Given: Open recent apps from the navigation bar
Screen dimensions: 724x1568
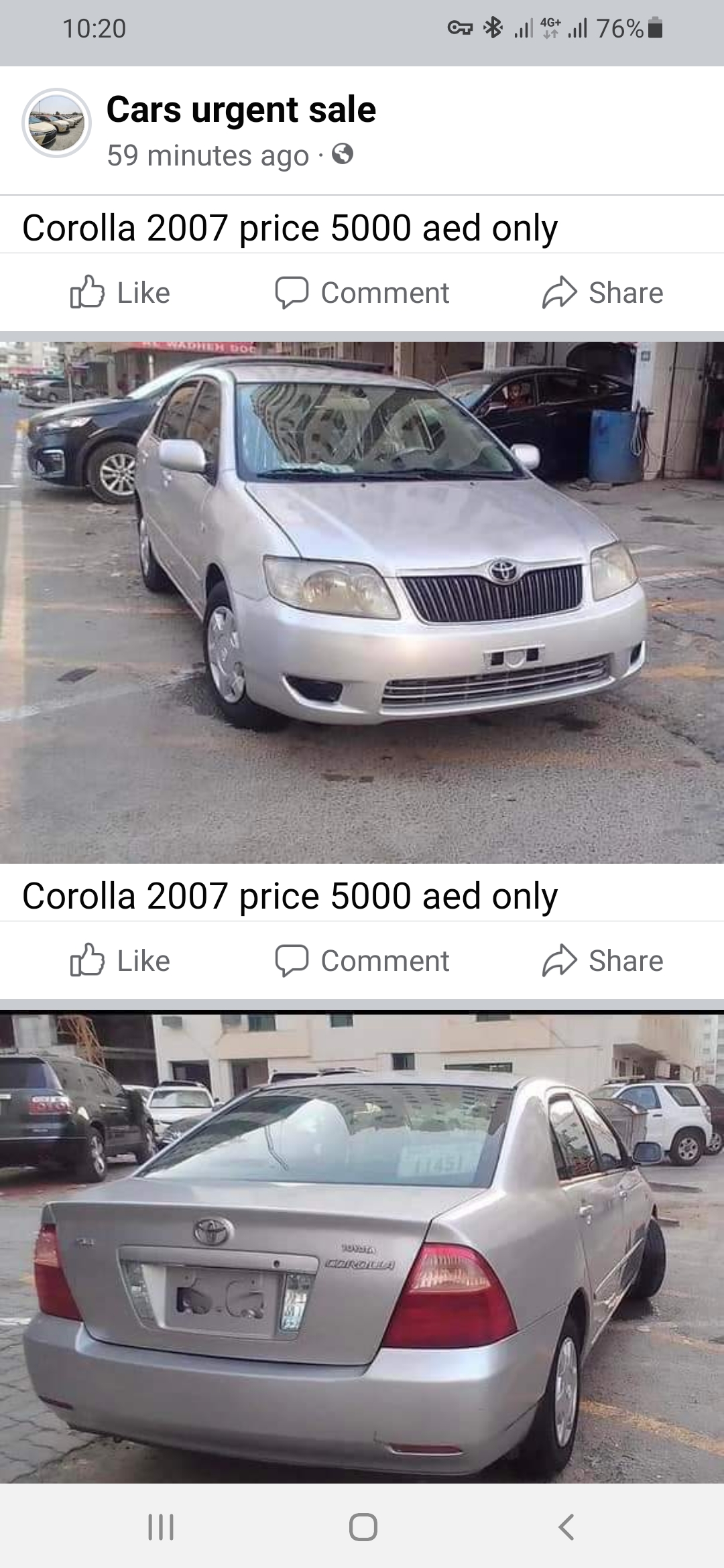Looking at the screenshot, I should tap(160, 1527).
